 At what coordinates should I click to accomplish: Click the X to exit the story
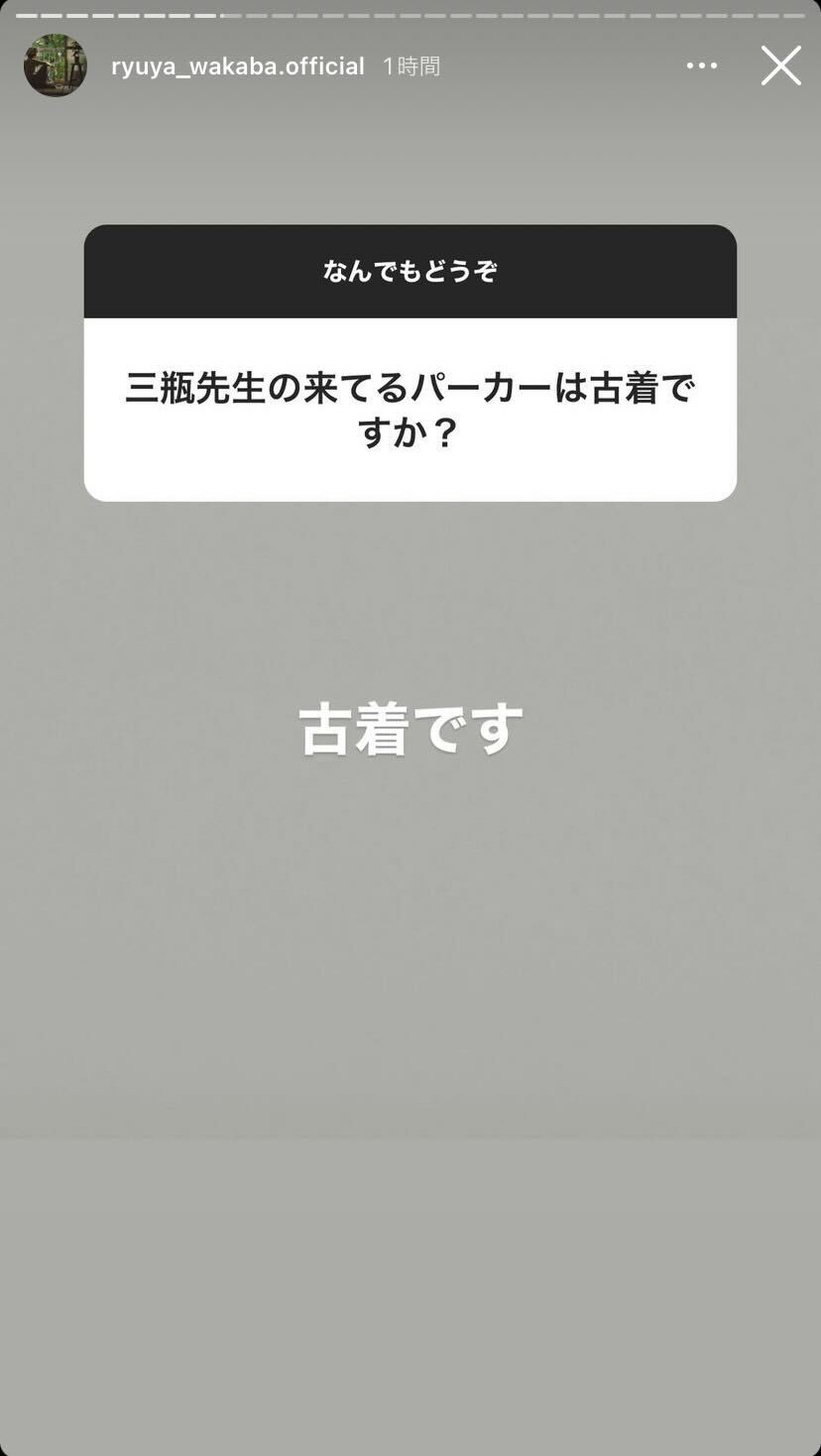click(781, 65)
